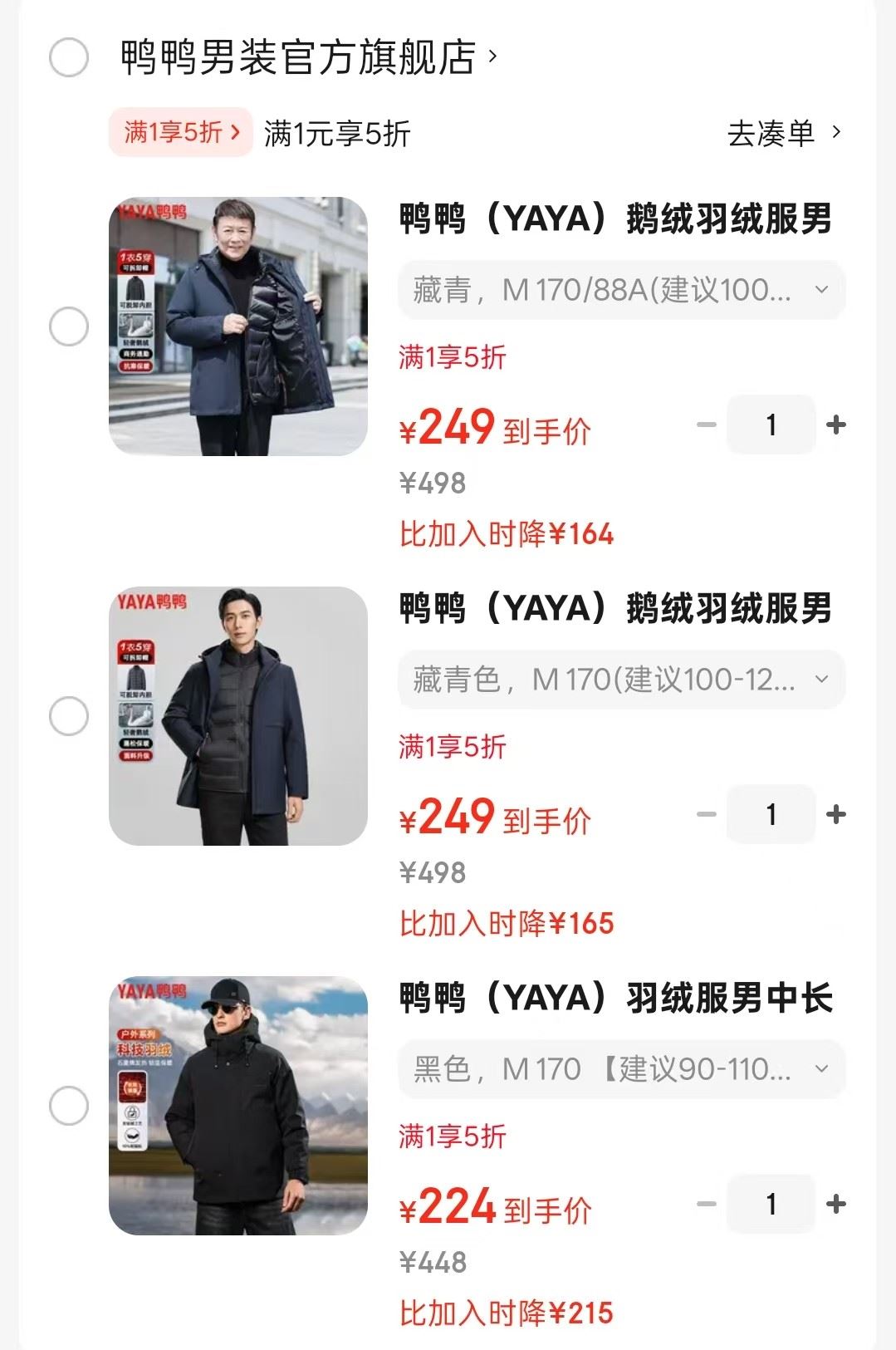Viewport: 896px width, 1350px height.
Task: Increase quantity of the ¥224 黑色 jacket
Action: click(836, 1204)
